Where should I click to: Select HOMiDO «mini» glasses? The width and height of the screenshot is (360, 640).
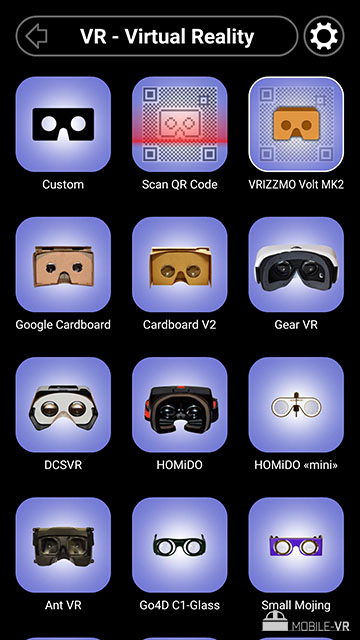296,405
